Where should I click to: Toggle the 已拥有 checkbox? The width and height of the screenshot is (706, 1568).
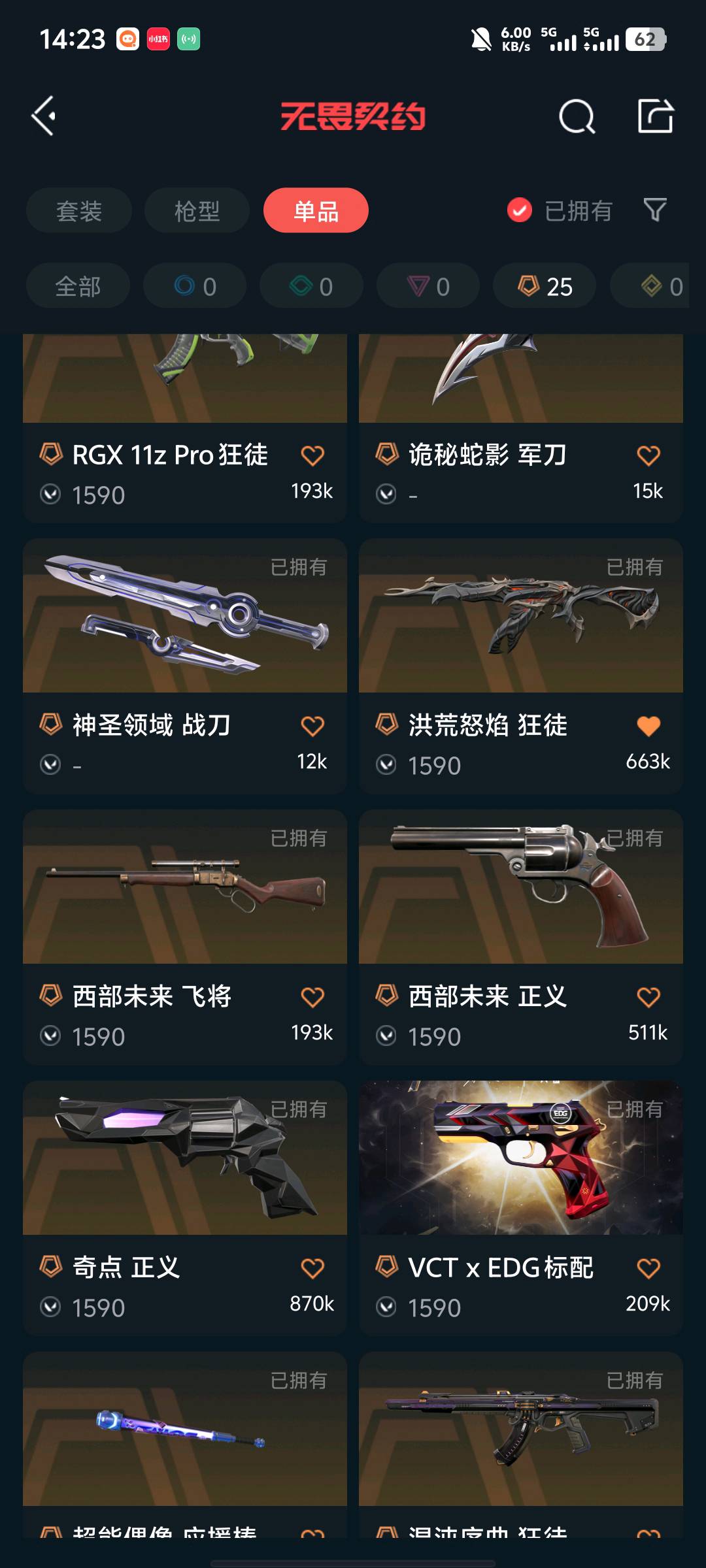tap(520, 210)
